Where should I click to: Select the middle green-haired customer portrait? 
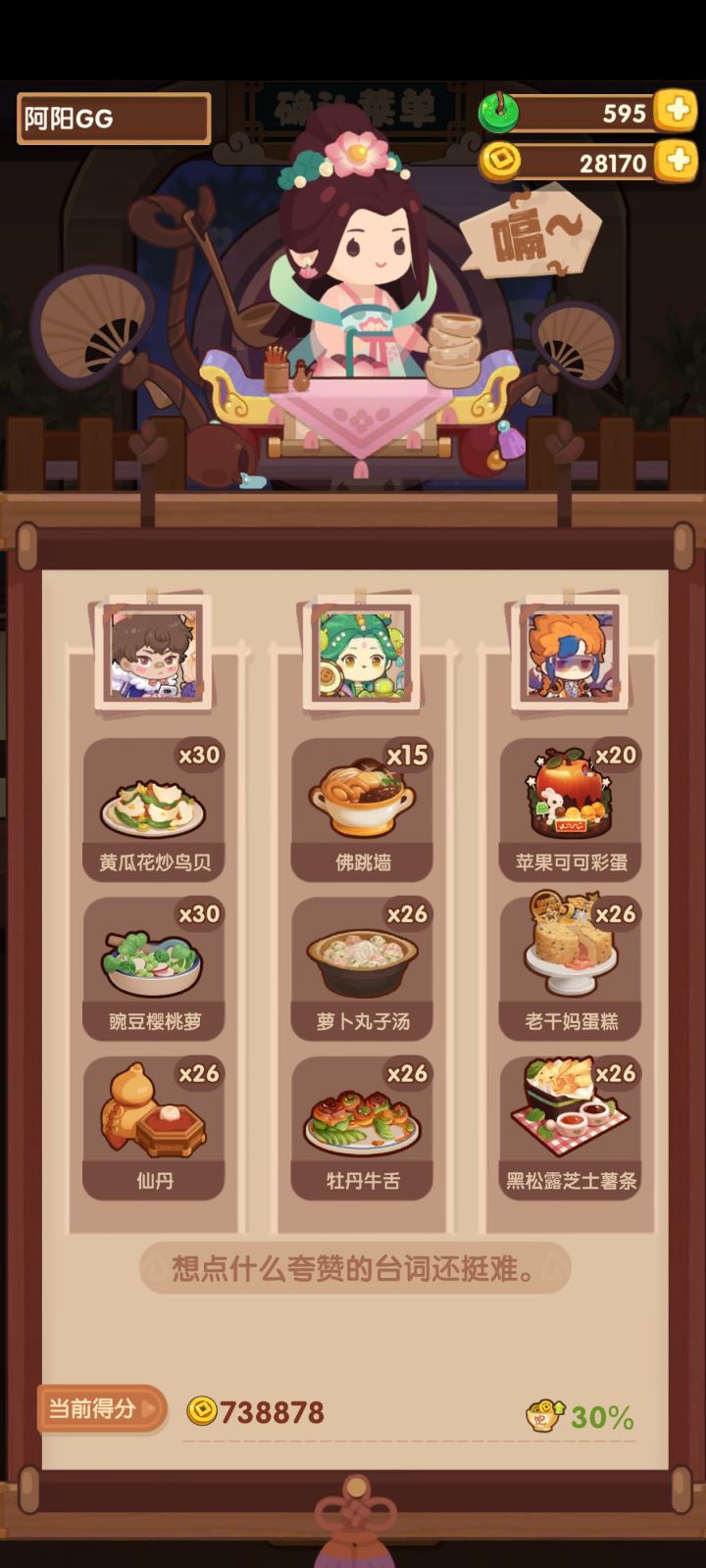[361, 655]
